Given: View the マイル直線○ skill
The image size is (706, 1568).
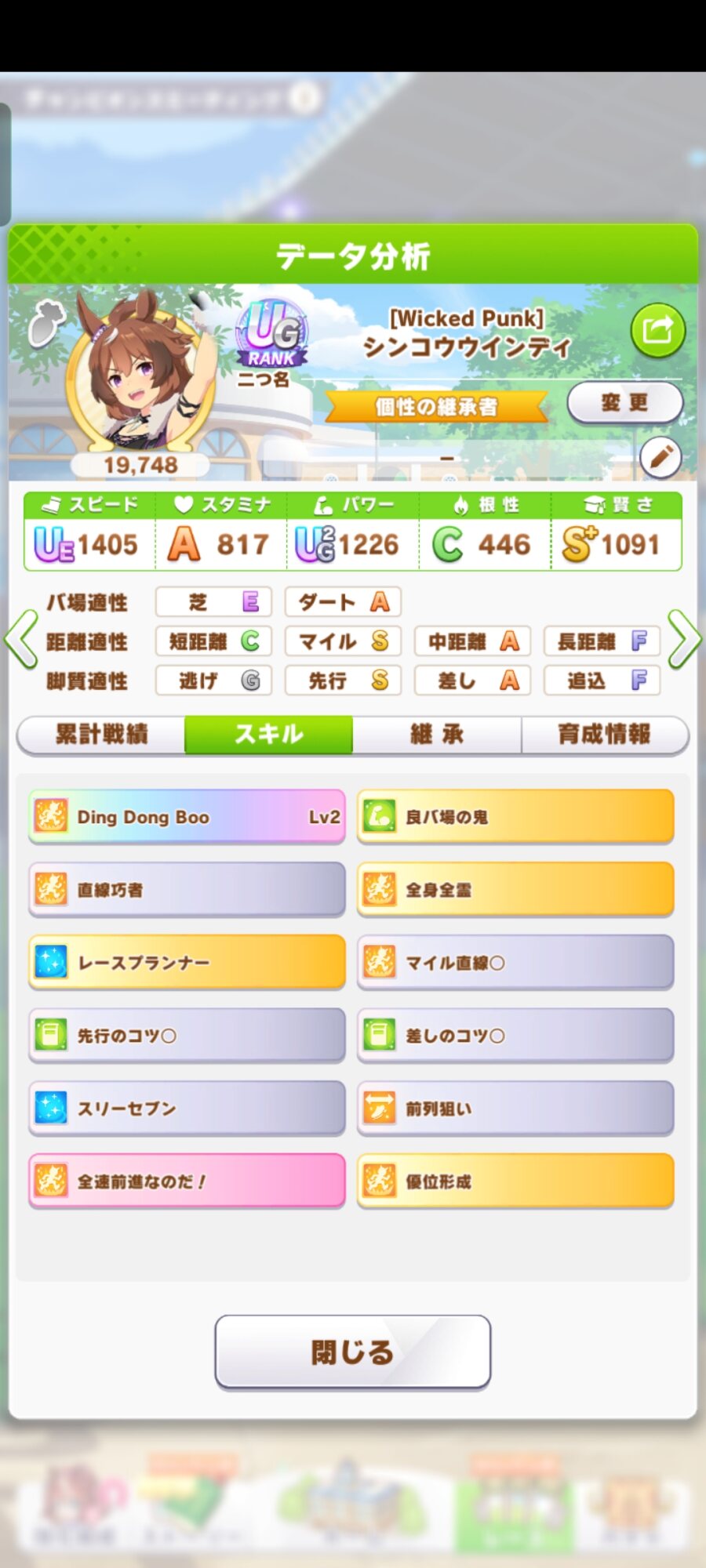Looking at the screenshot, I should [515, 963].
